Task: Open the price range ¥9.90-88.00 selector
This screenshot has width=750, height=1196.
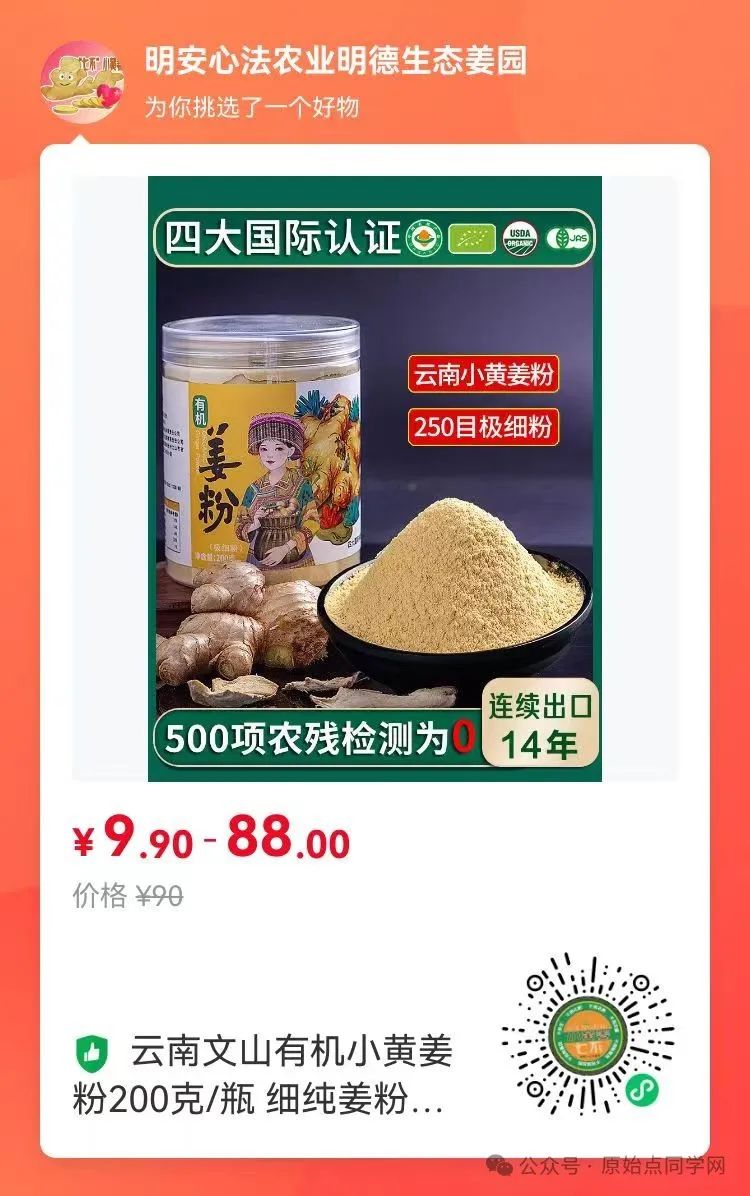Action: pyautogui.click(x=213, y=843)
